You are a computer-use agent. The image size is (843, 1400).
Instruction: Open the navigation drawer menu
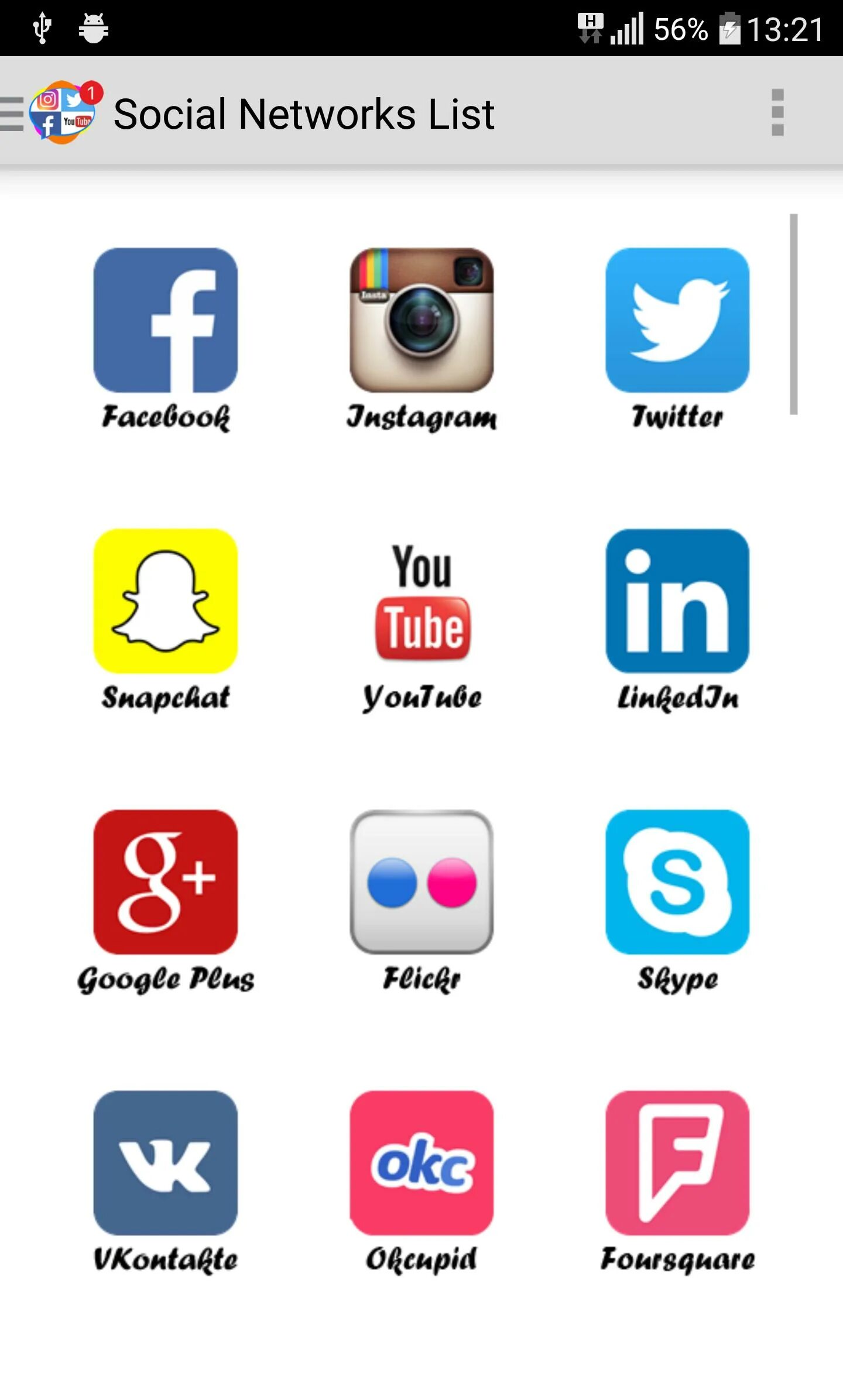click(13, 114)
